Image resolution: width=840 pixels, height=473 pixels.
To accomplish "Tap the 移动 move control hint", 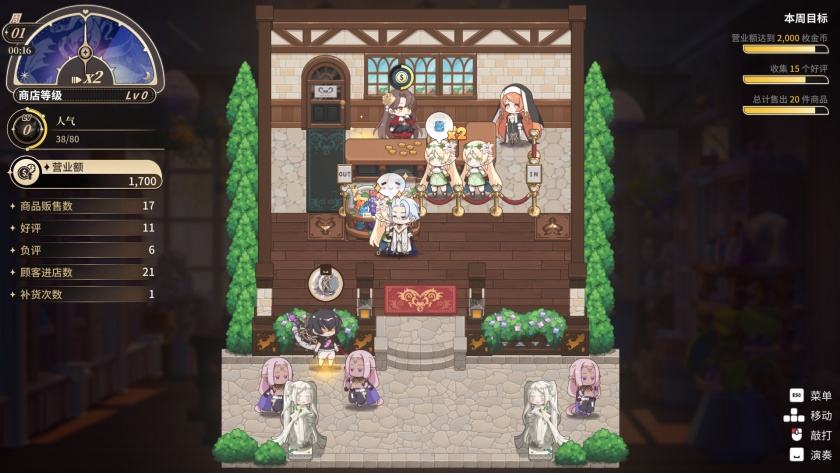I will click(797, 415).
